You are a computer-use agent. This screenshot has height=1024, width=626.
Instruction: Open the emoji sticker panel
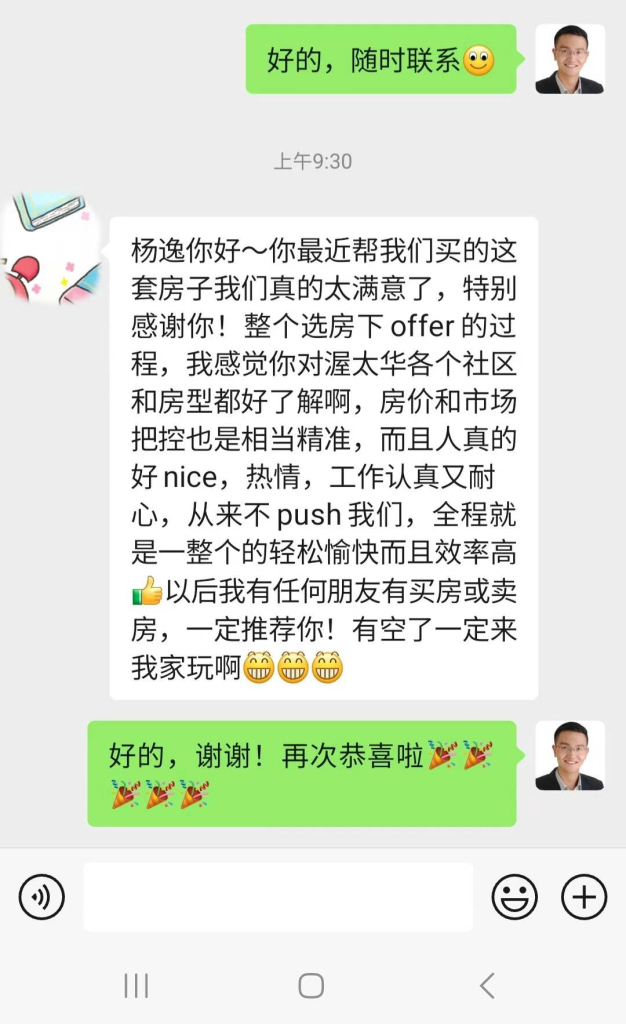pyautogui.click(x=514, y=897)
